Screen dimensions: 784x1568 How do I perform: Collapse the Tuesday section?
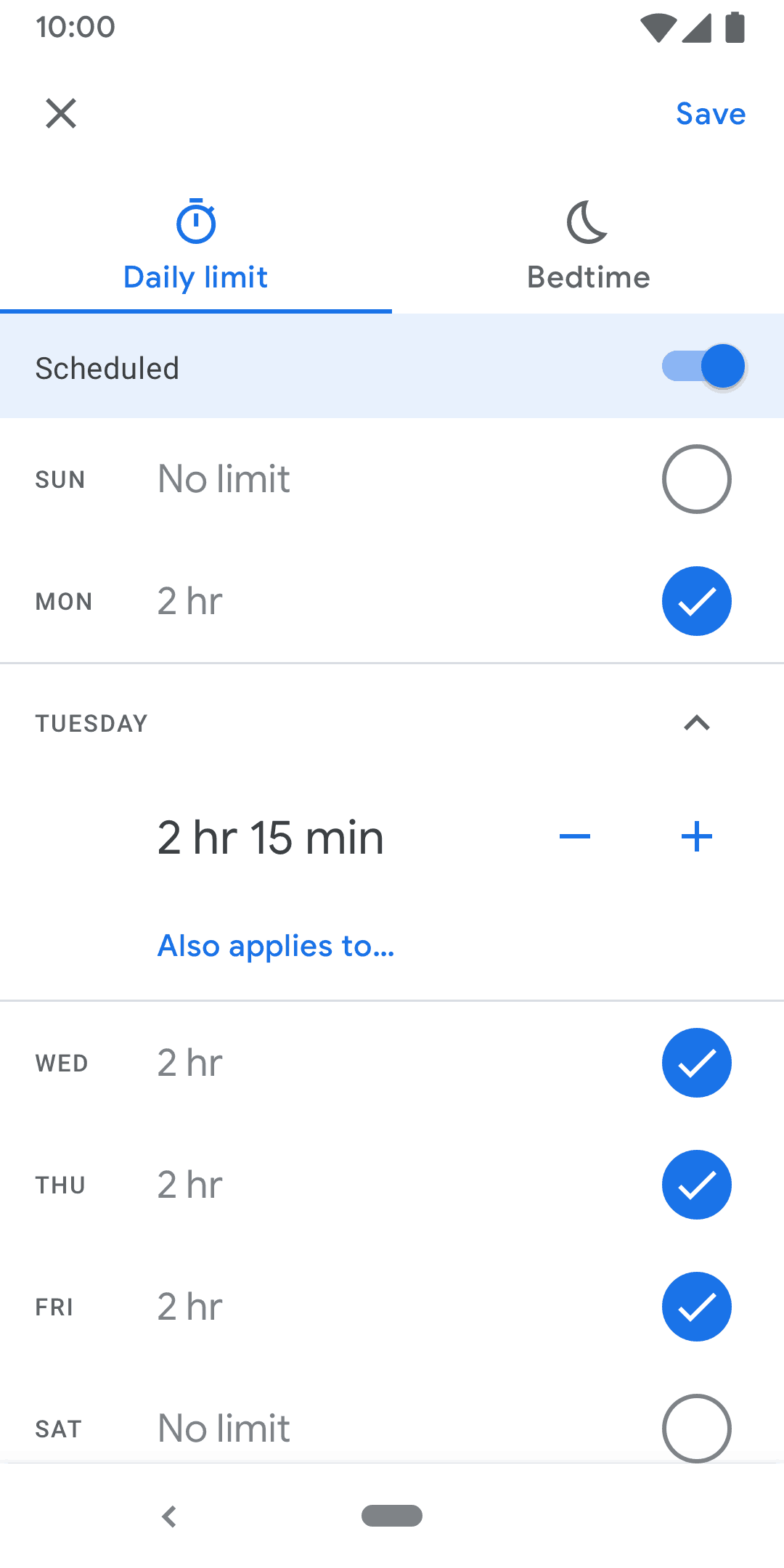[x=696, y=723]
